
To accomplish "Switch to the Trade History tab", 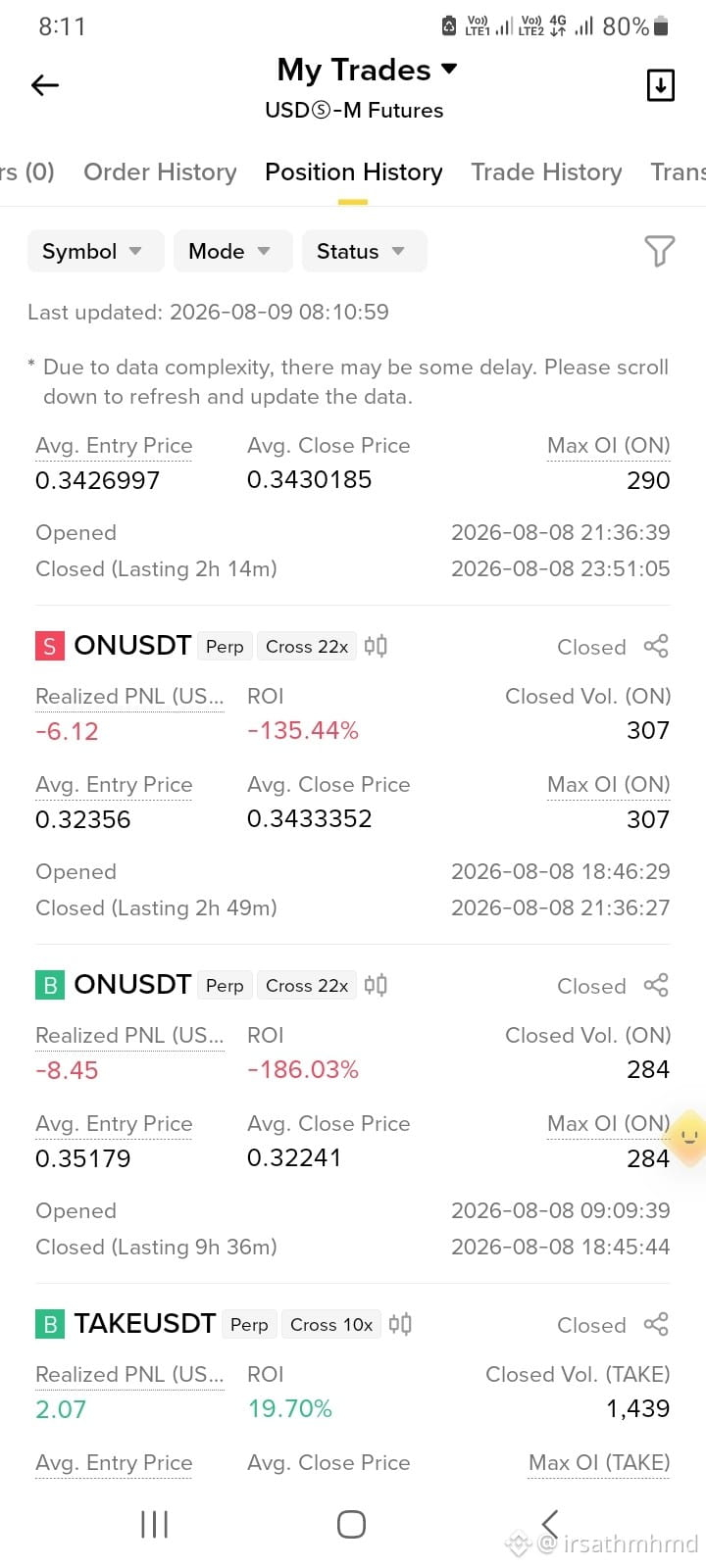I will click(x=546, y=172).
